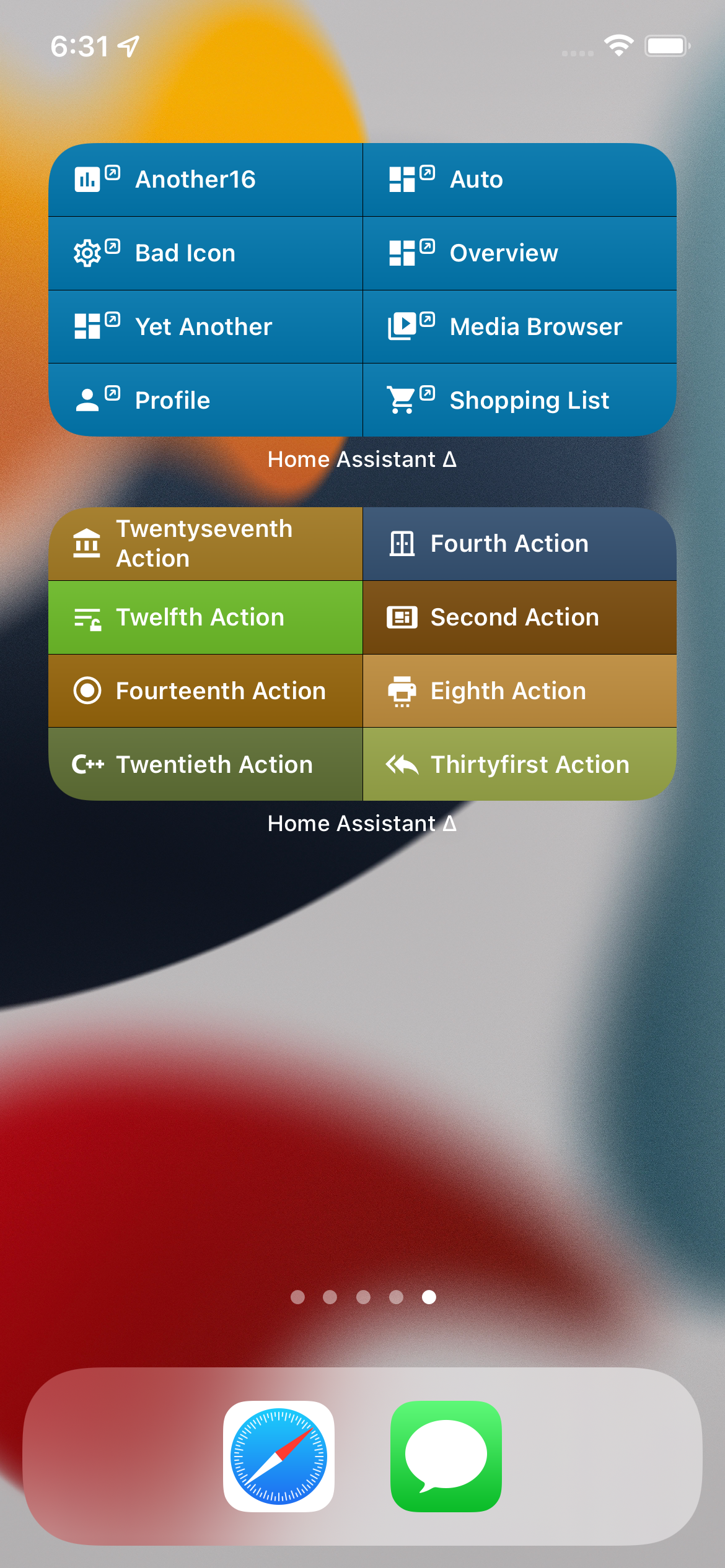Run the Twentyseventh Action
The height and width of the screenshot is (1568, 725).
tap(205, 544)
